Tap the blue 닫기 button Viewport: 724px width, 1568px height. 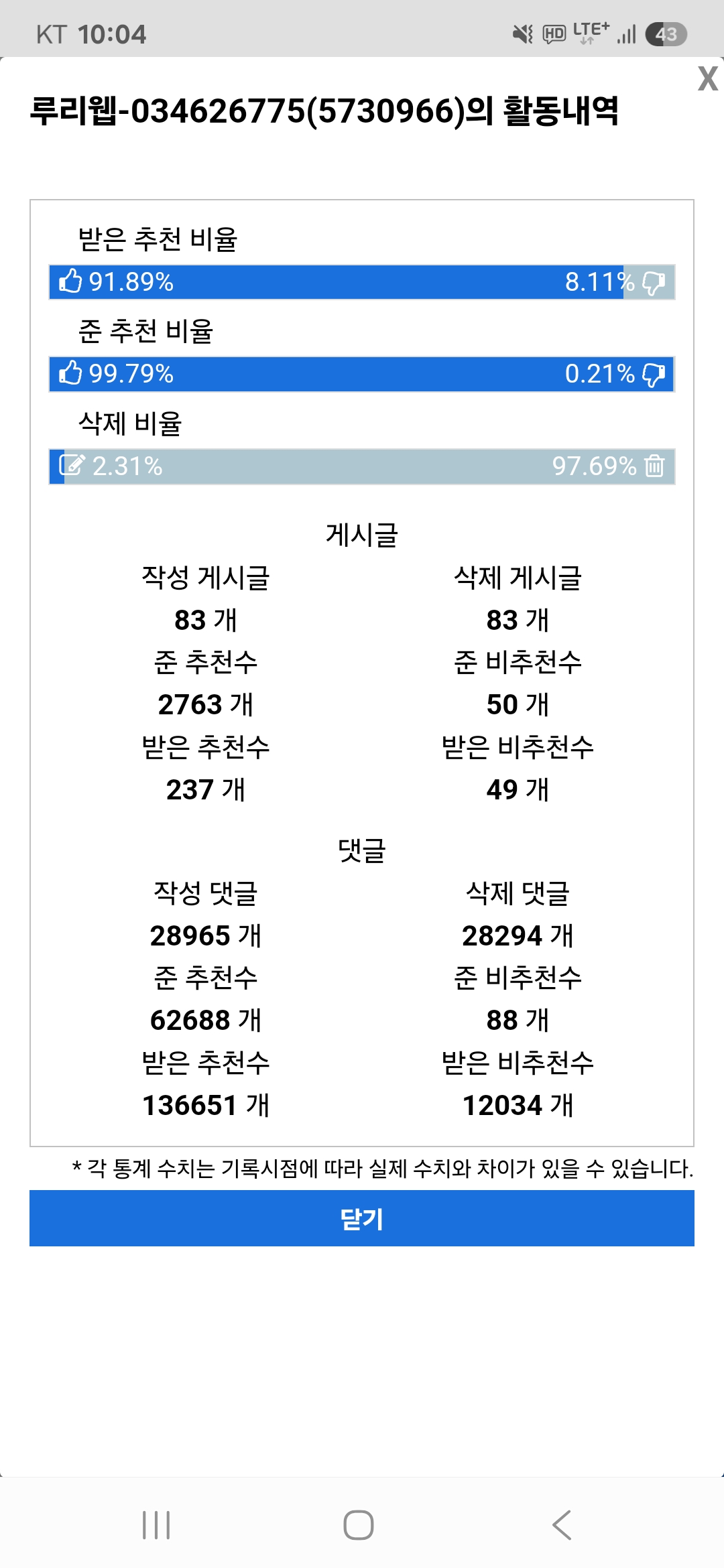coord(362,1218)
